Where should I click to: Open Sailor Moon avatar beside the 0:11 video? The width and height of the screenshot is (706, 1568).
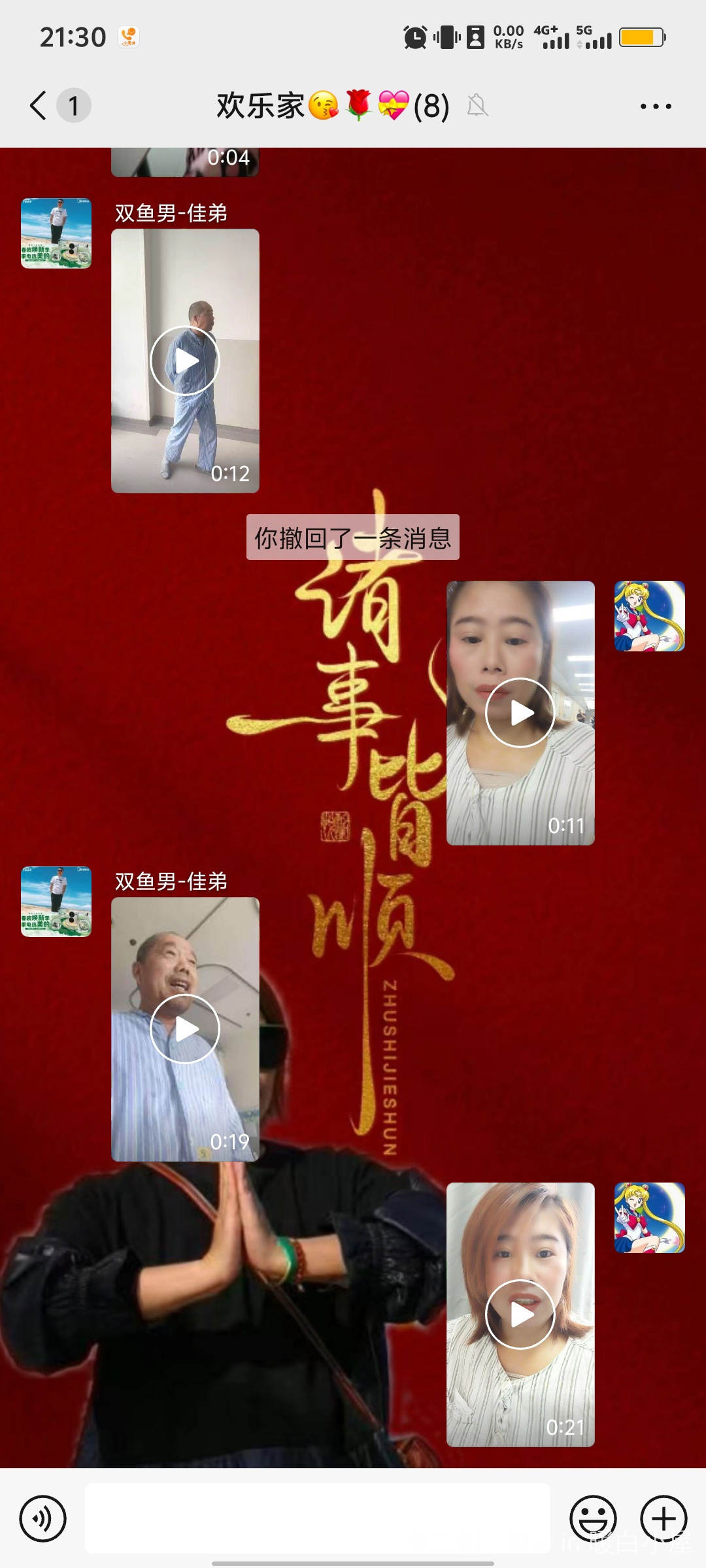point(649,616)
